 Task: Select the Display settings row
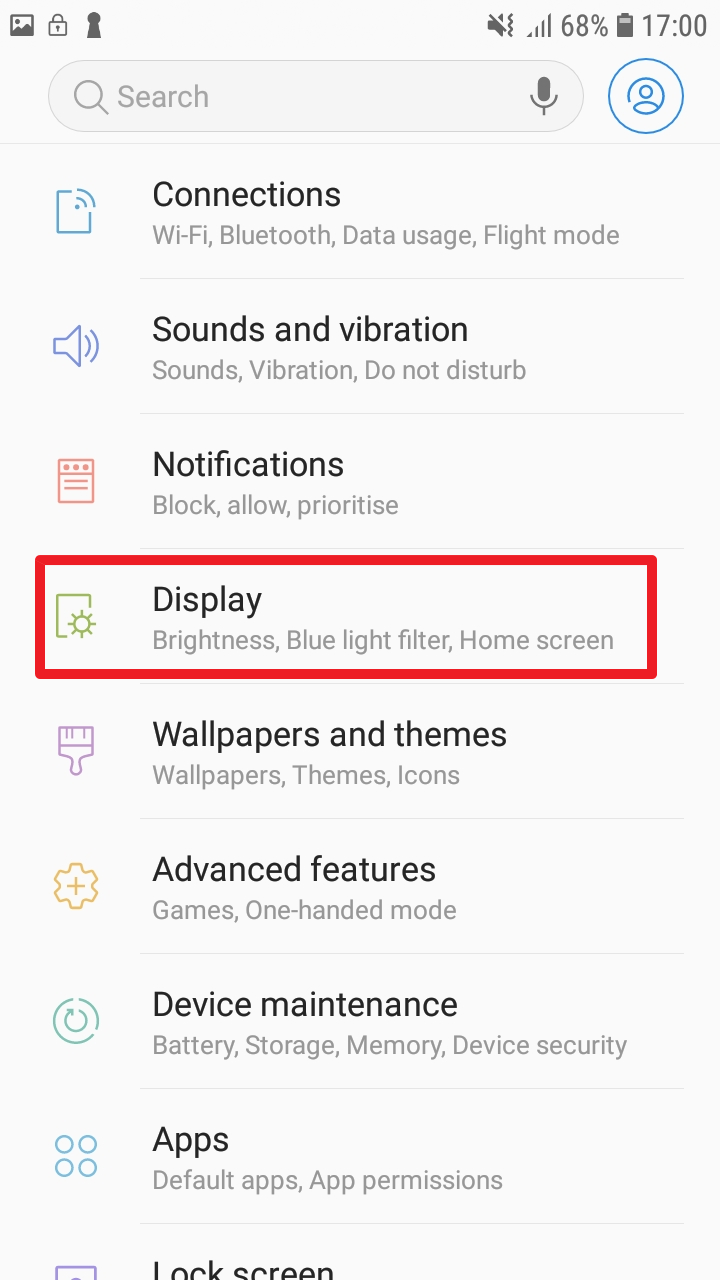tap(385, 618)
